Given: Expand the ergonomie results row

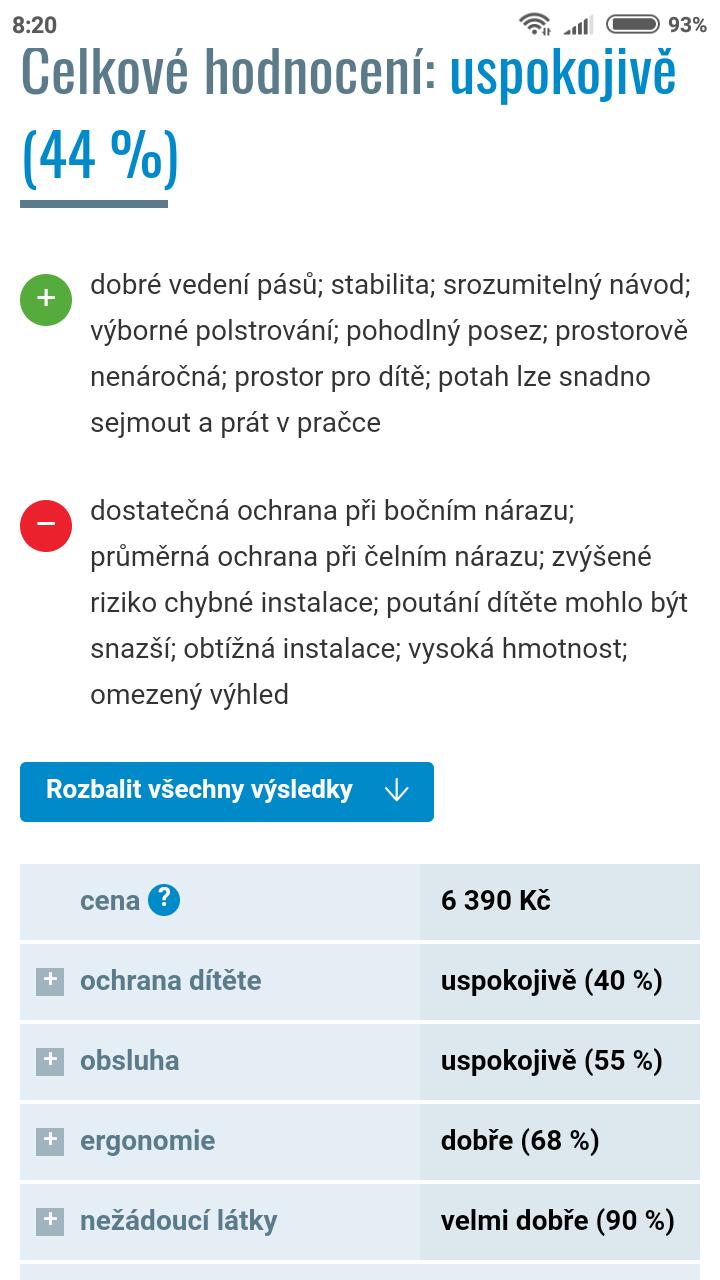Looking at the screenshot, I should [50, 1141].
